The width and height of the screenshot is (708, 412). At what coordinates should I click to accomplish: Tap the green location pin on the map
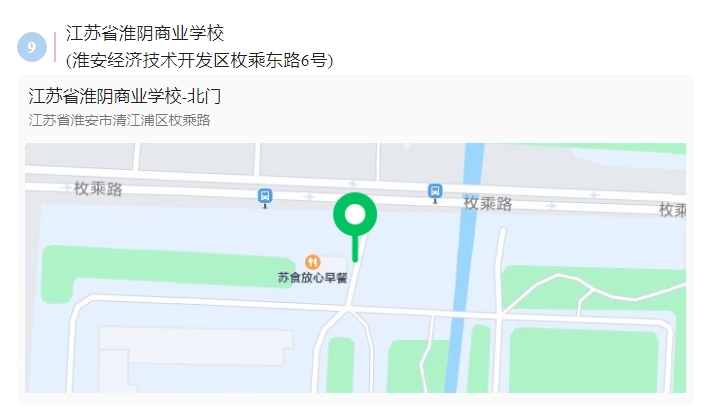point(354,216)
